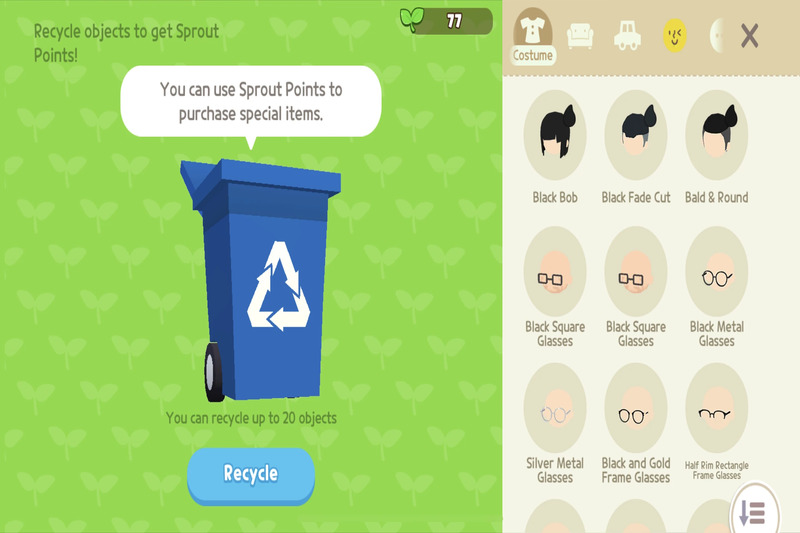The width and height of the screenshot is (800, 533).
Task: Switch to the furniture sofa tab
Action: (580, 36)
